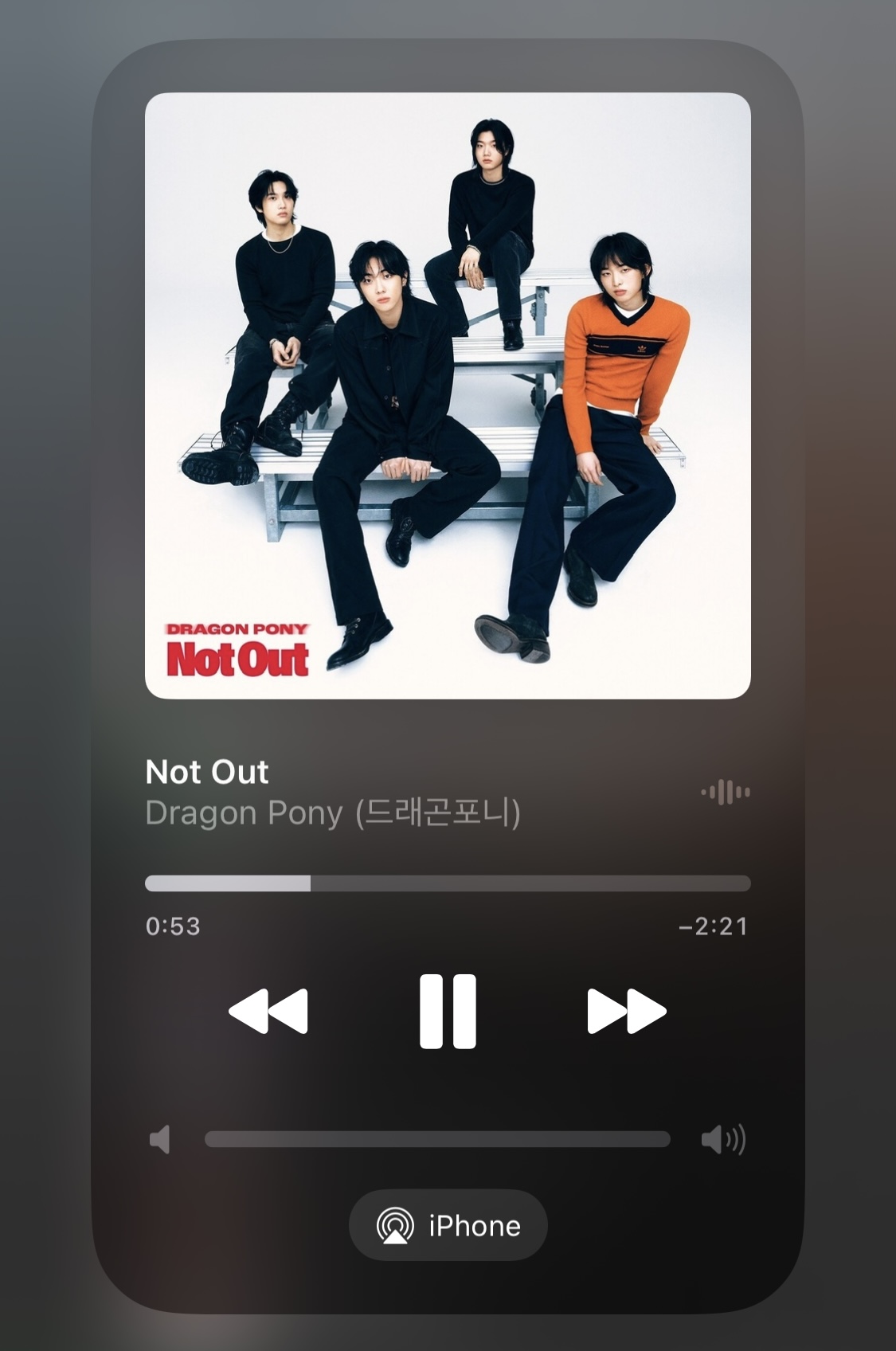Pause the song Not Out
This screenshot has width=896, height=1351.
click(x=448, y=1011)
